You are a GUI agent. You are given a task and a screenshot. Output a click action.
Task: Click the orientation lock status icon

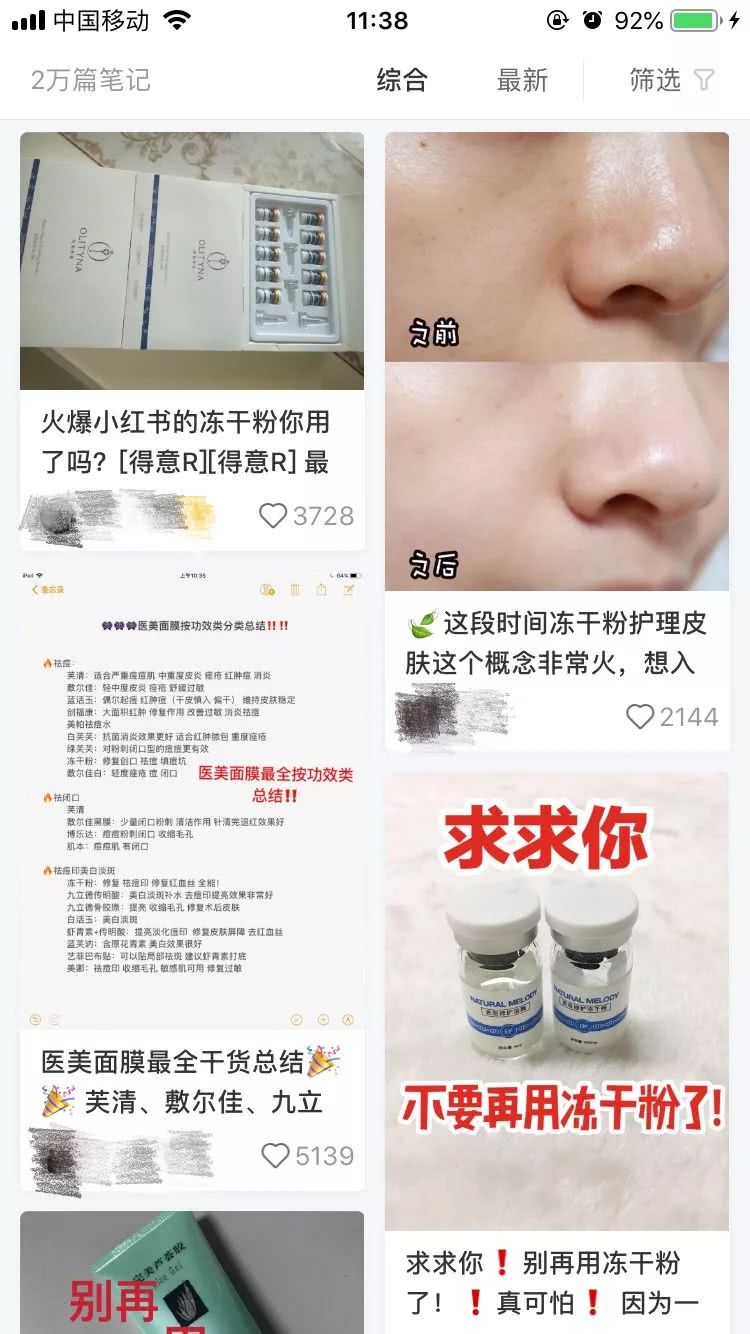pyautogui.click(x=559, y=18)
